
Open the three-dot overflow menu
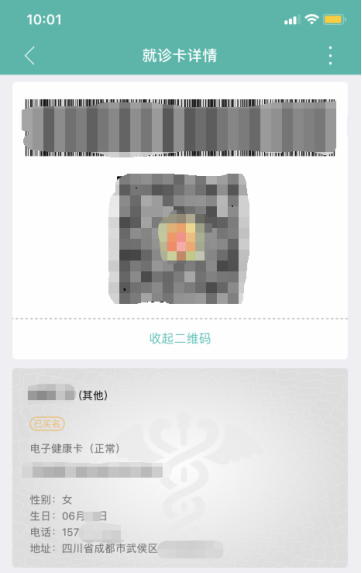330,56
